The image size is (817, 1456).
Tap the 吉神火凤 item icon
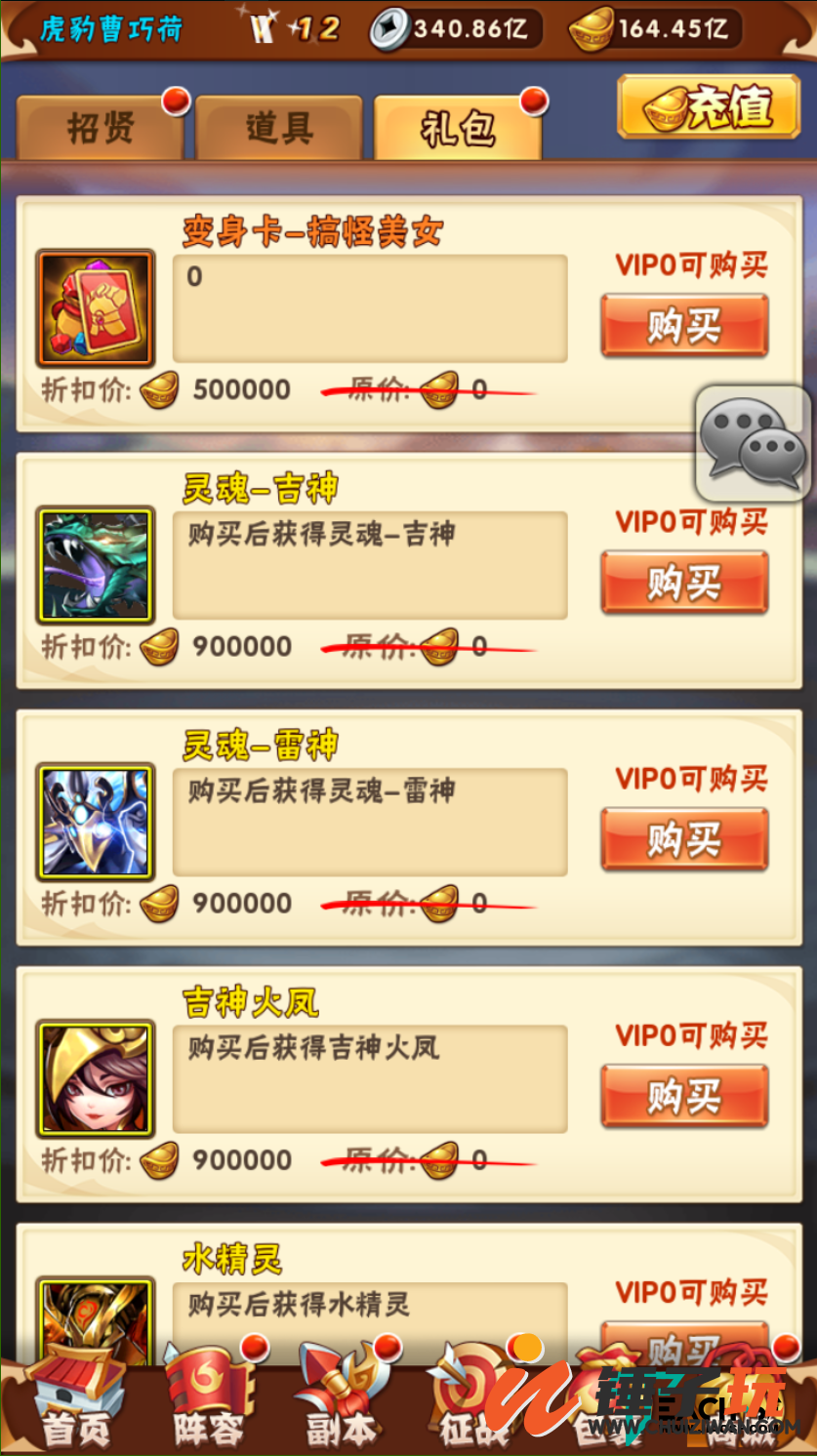coord(96,1078)
